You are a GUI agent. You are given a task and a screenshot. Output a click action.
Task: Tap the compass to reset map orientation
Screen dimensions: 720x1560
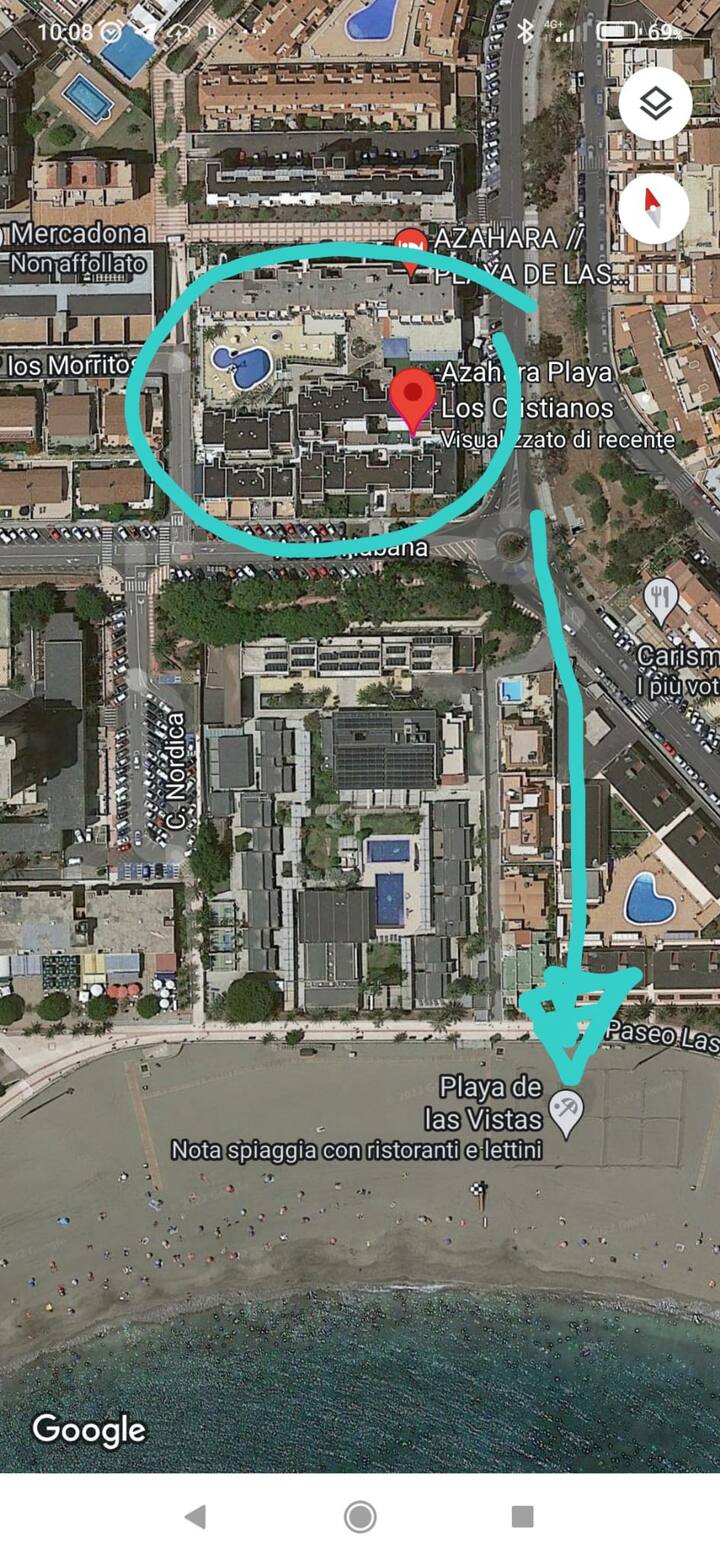coord(653,208)
